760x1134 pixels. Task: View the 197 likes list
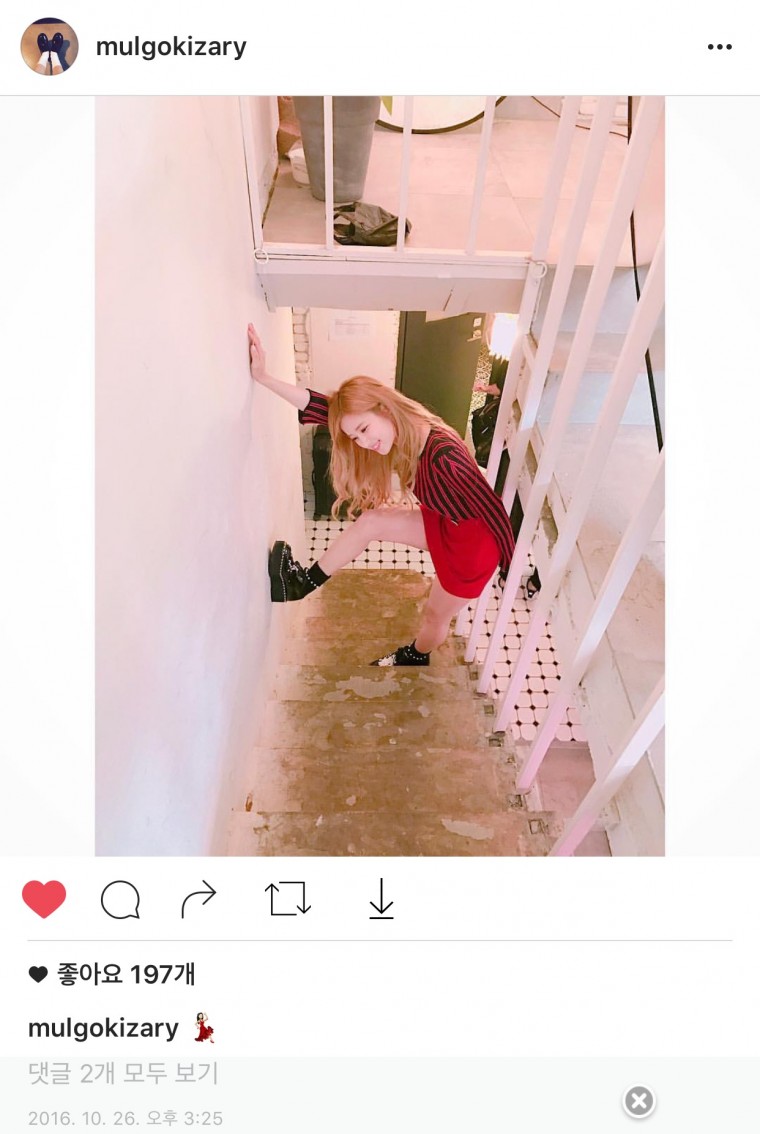click(x=125, y=973)
